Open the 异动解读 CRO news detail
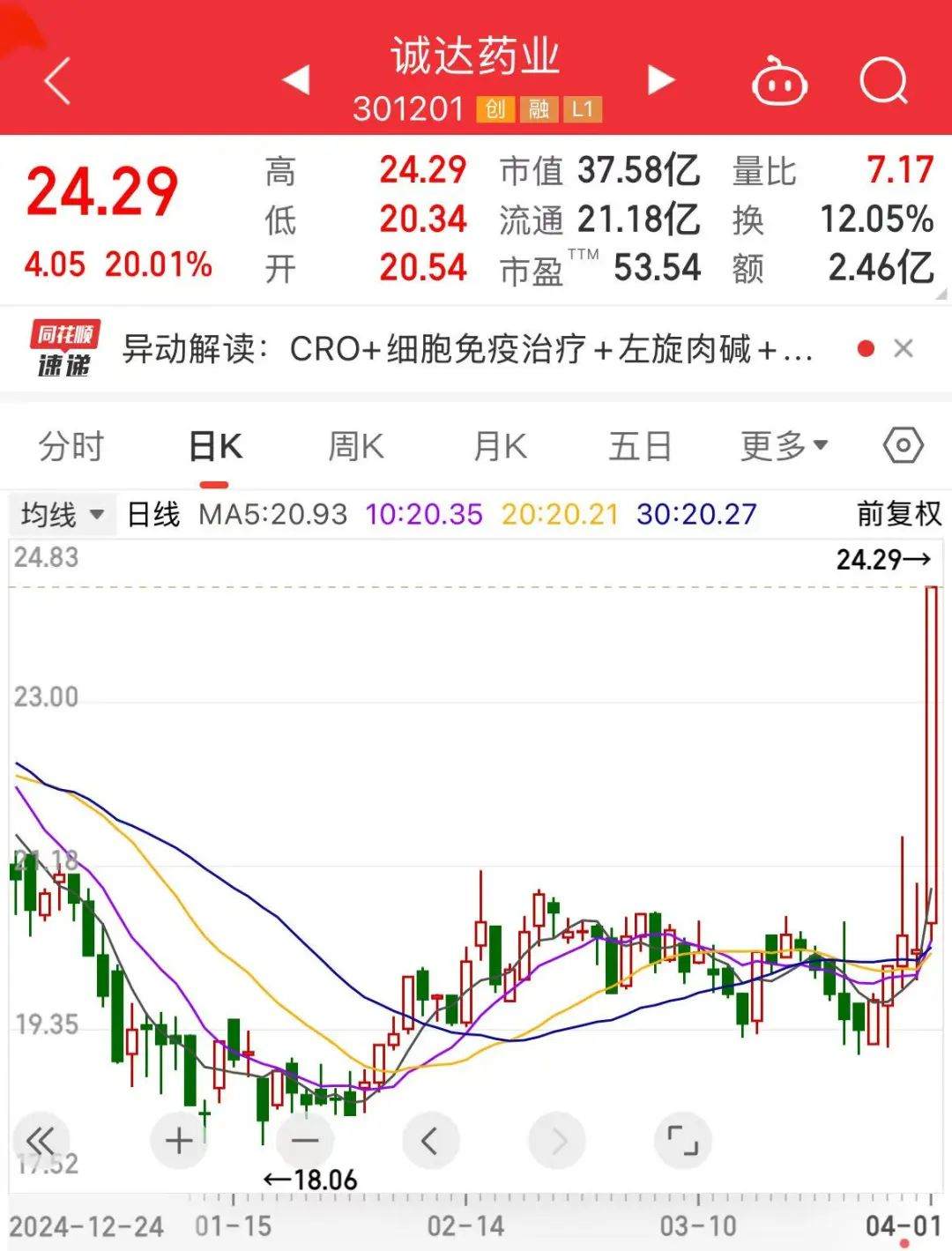Screen dimensions: 952x1251 [467, 348]
